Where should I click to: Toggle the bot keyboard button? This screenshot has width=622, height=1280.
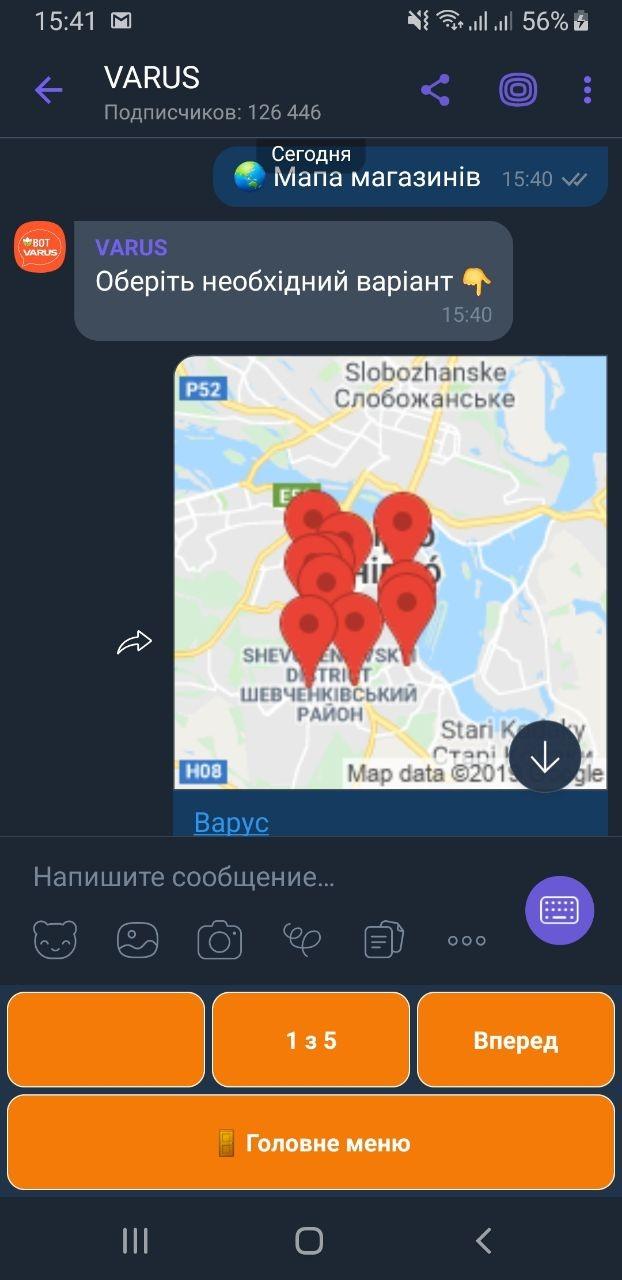560,910
